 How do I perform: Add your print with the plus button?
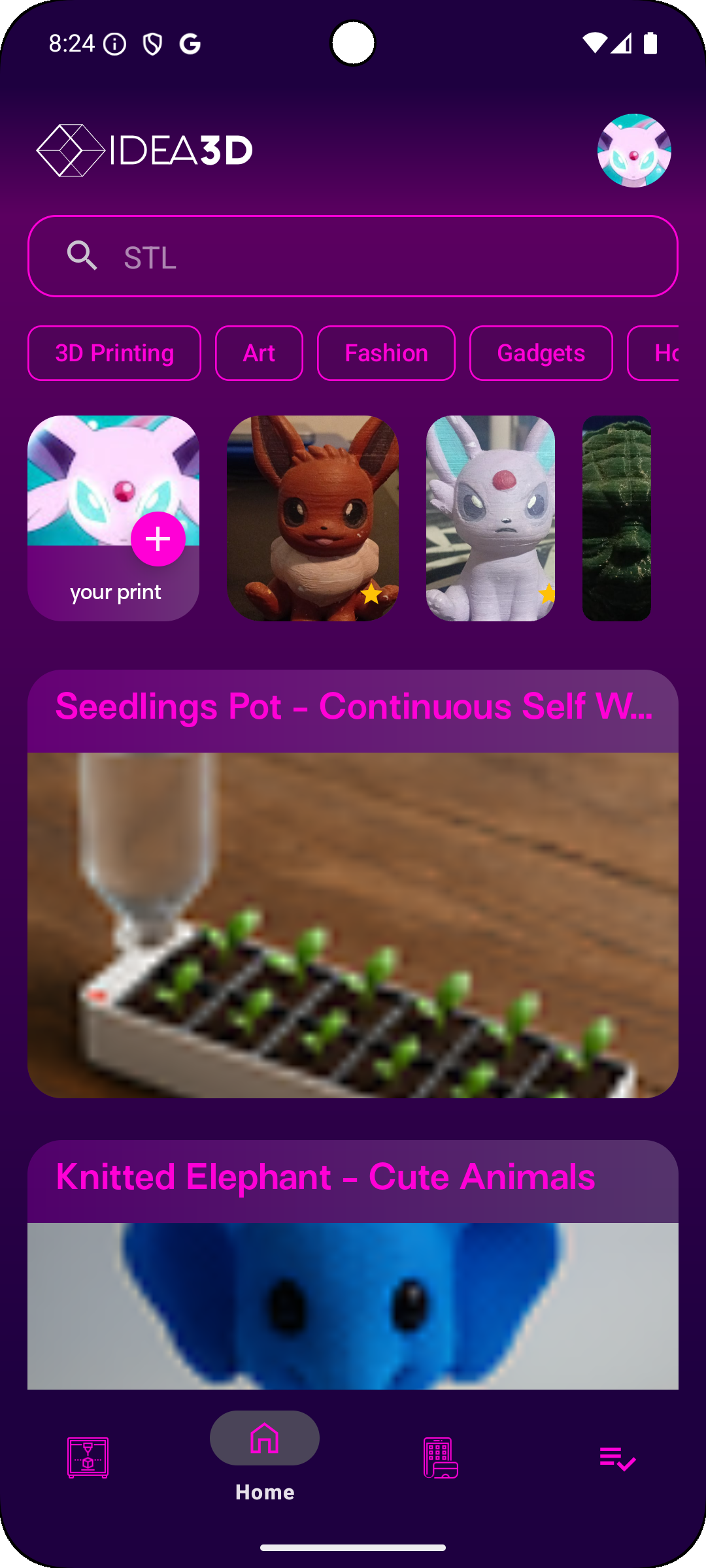coord(158,539)
